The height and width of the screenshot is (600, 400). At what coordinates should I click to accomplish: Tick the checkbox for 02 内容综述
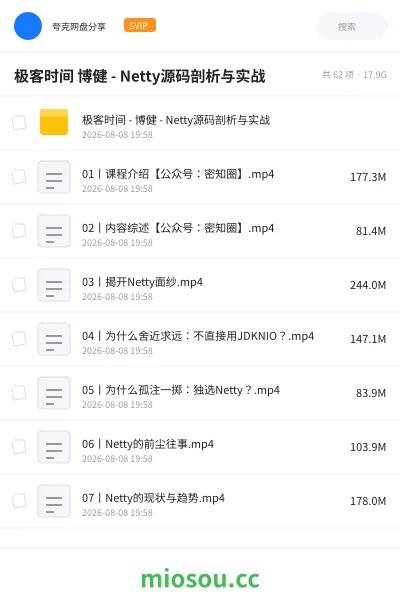pyautogui.click(x=19, y=231)
